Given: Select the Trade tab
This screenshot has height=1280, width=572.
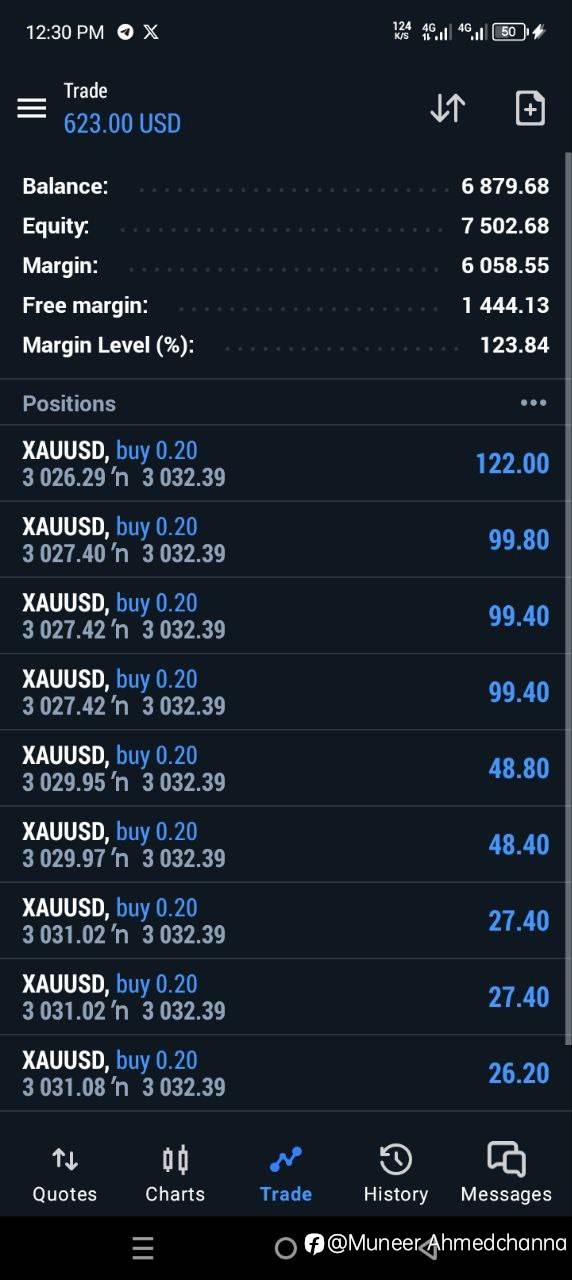Looking at the screenshot, I should [x=286, y=1174].
